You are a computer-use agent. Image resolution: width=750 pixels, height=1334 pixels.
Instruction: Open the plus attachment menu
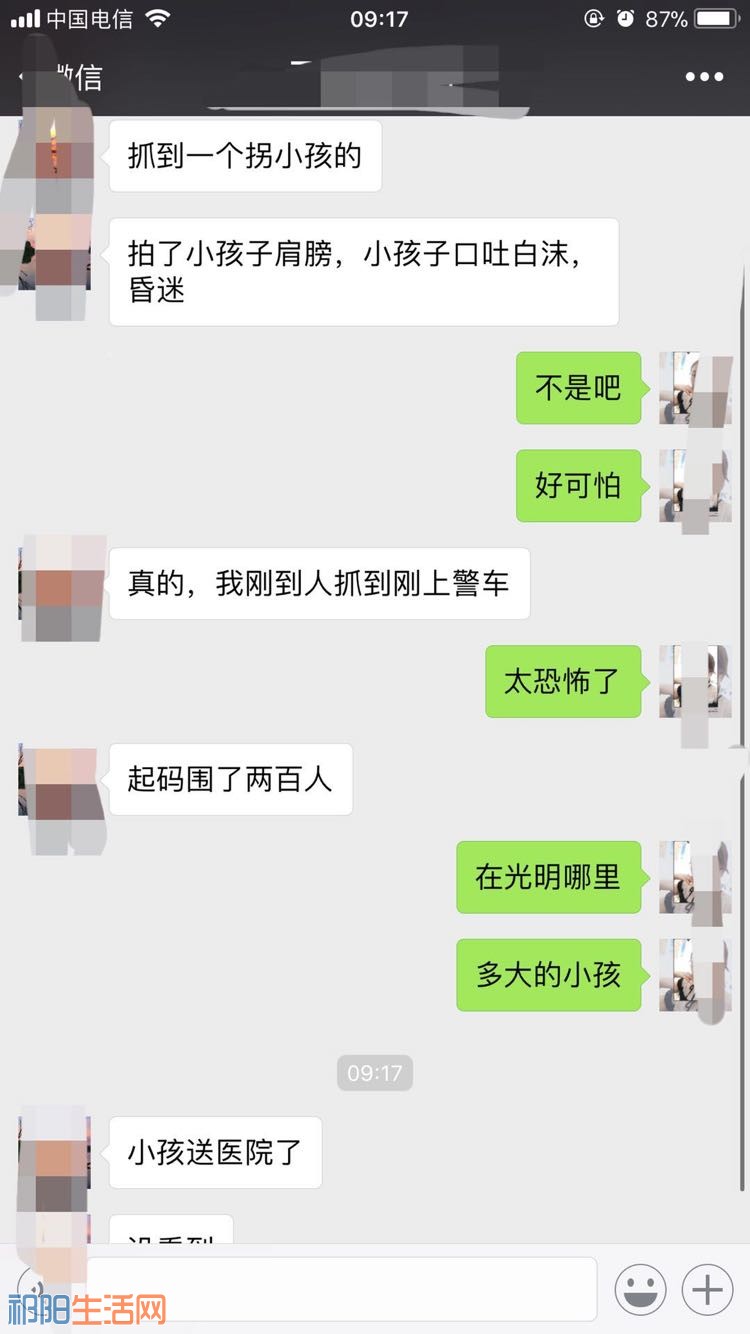tap(707, 1289)
